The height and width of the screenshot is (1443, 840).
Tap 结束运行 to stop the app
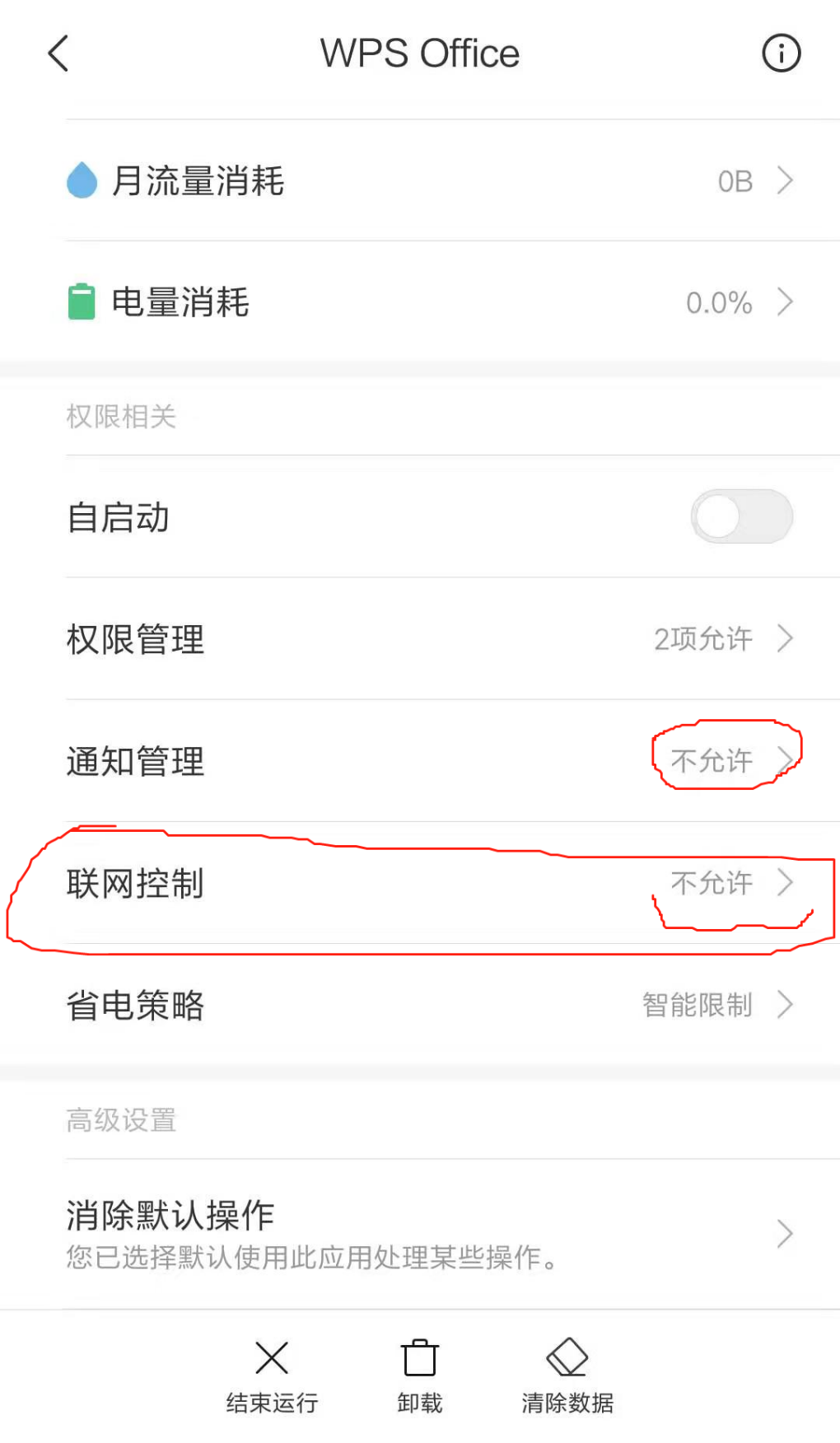click(272, 1374)
